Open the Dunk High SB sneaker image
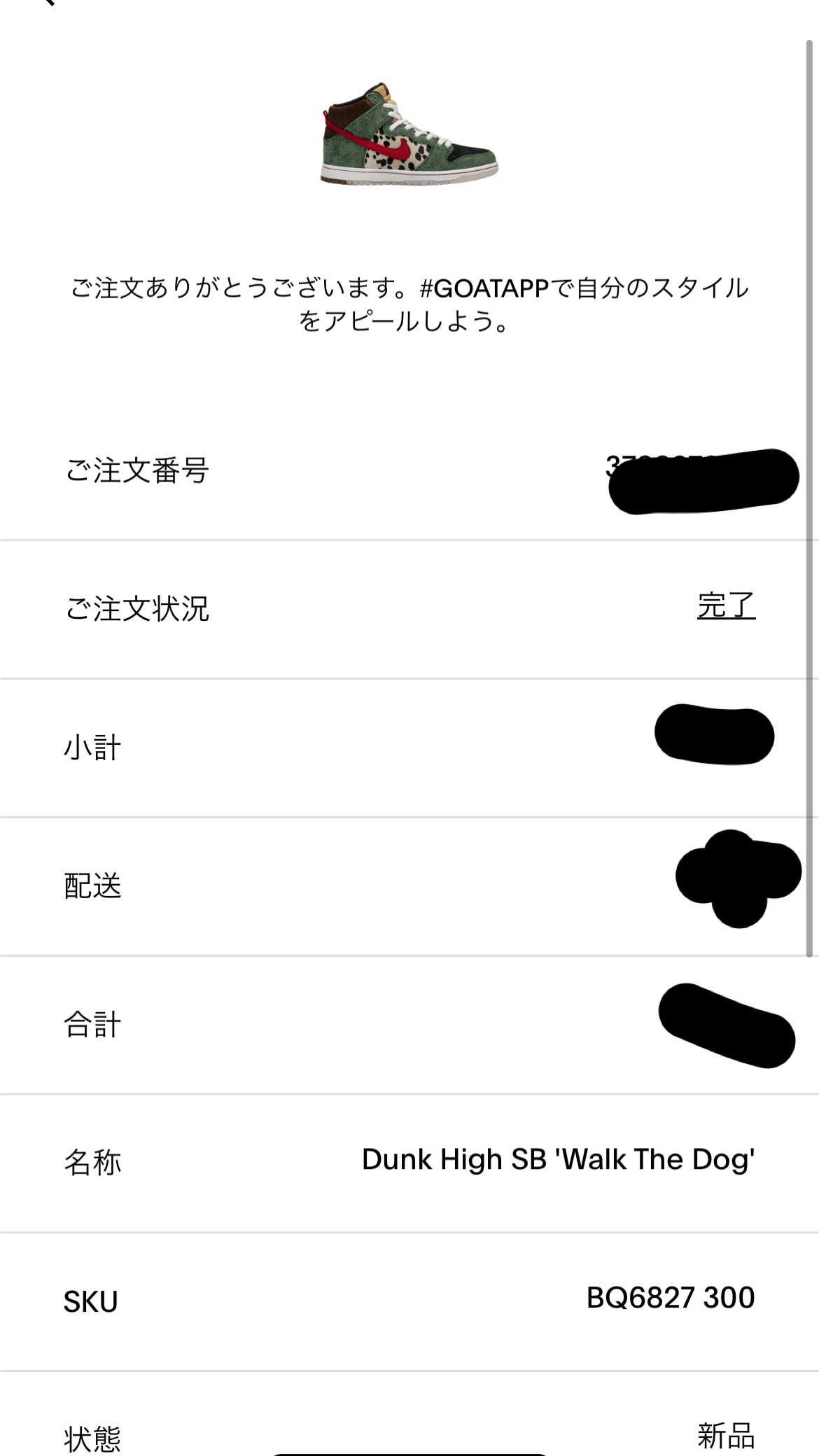This screenshot has width=819, height=1456. (409, 133)
